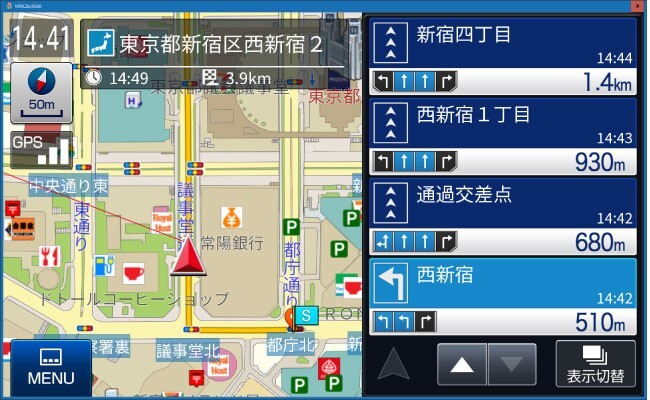The height and width of the screenshot is (400, 650).
Task: Tap the 表示切替 display switch button
Action: 595,364
